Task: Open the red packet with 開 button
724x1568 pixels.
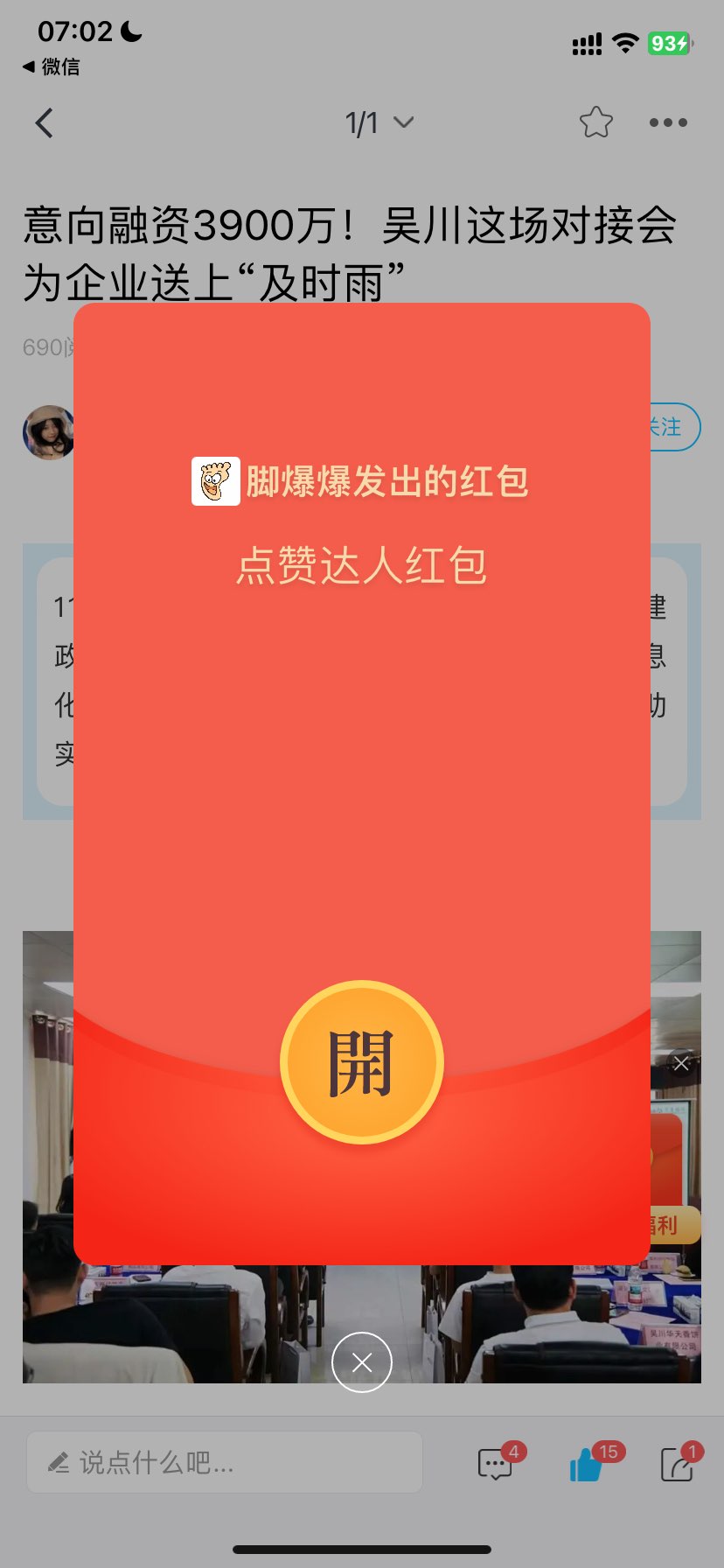Action: pos(361,1062)
